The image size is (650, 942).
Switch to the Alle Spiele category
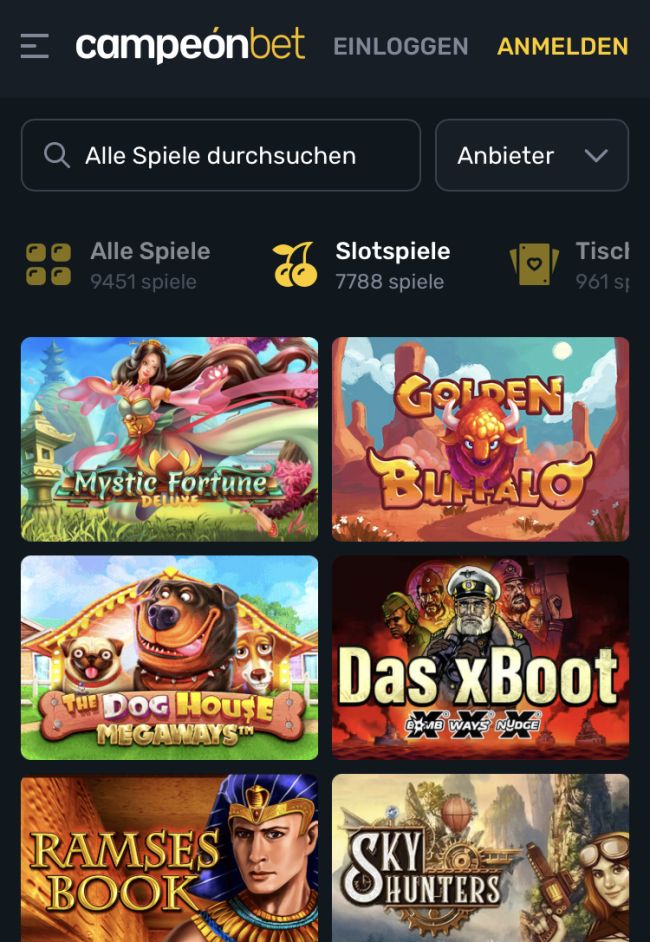(120, 265)
